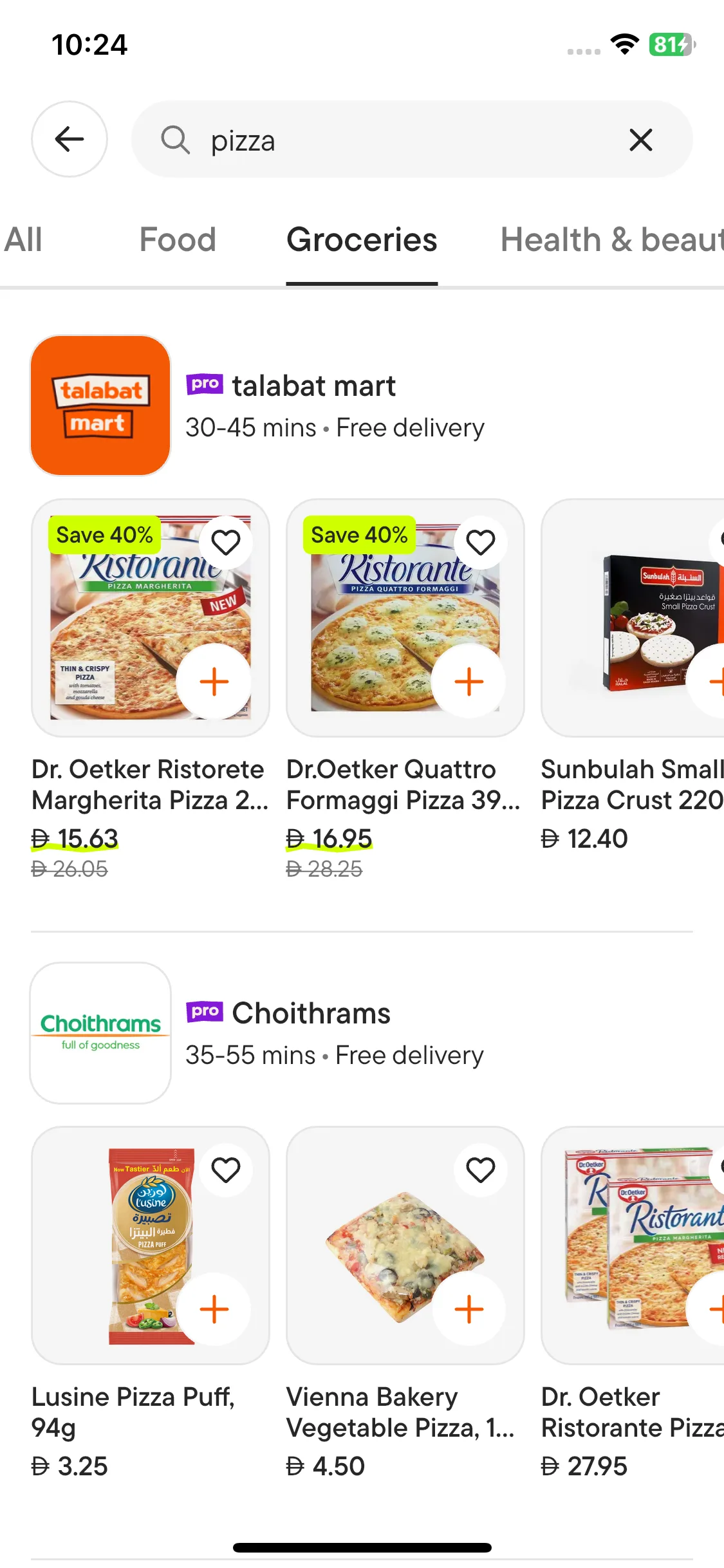Add Dr. Oetker Margherita Pizza to cart

pyautogui.click(x=214, y=682)
